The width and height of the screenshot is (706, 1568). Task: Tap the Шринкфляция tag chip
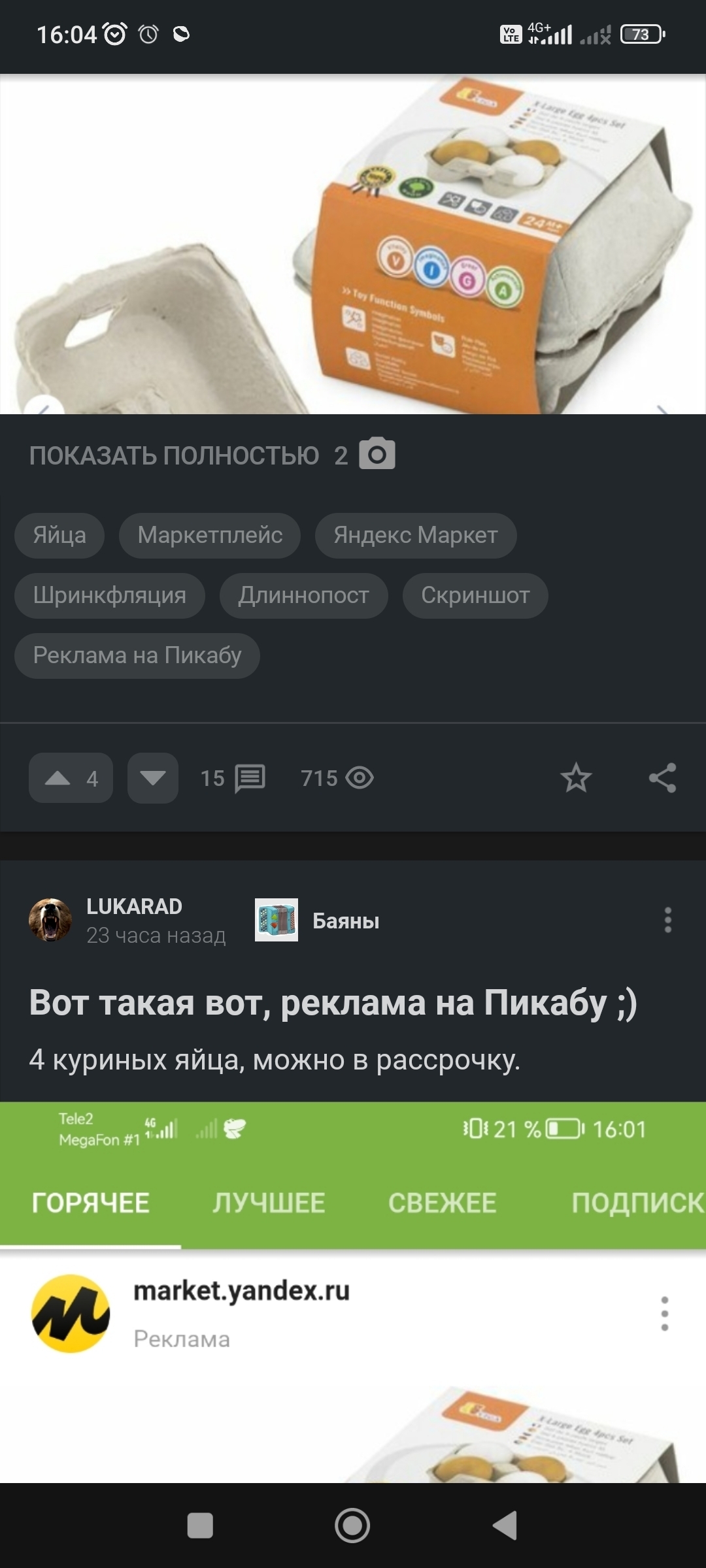(110, 596)
